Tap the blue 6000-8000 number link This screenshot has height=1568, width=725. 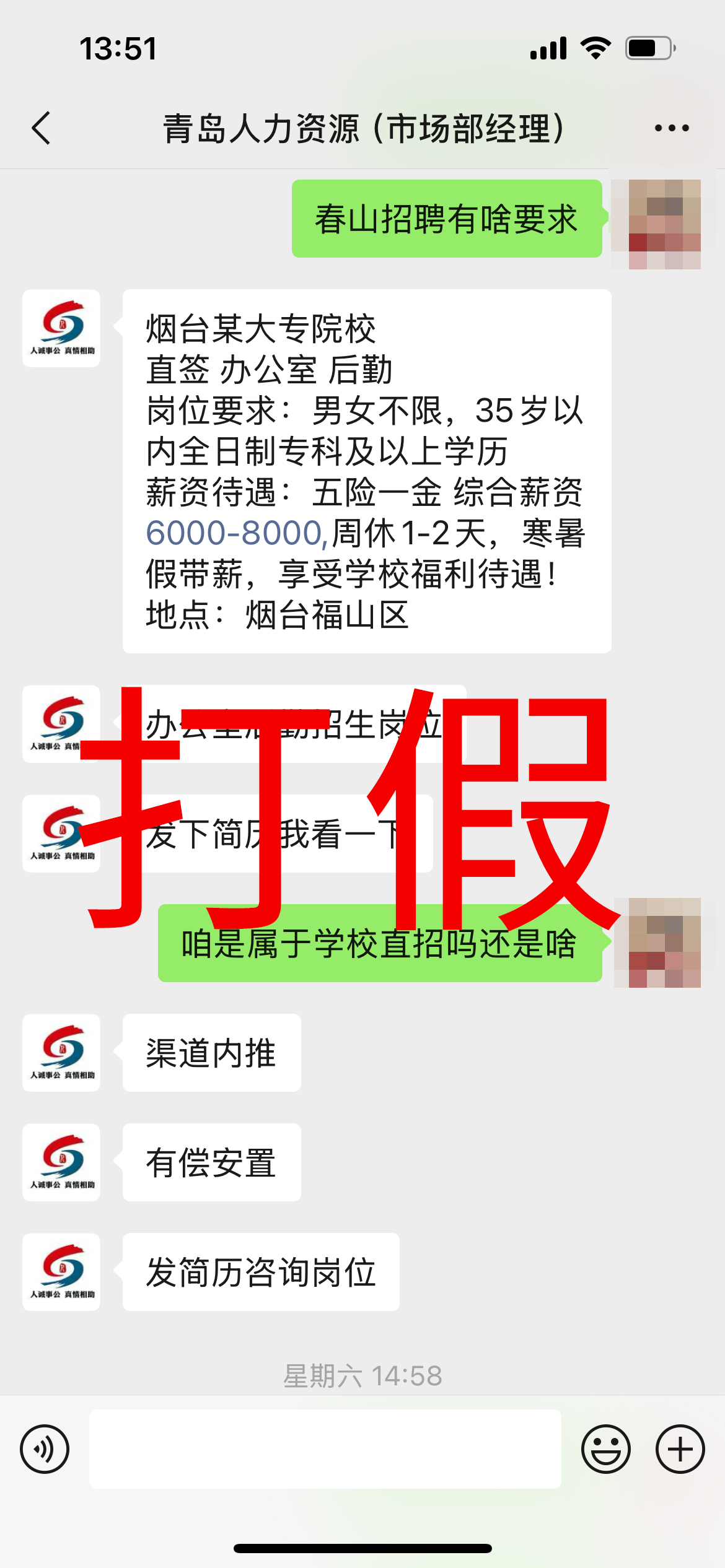tap(235, 533)
